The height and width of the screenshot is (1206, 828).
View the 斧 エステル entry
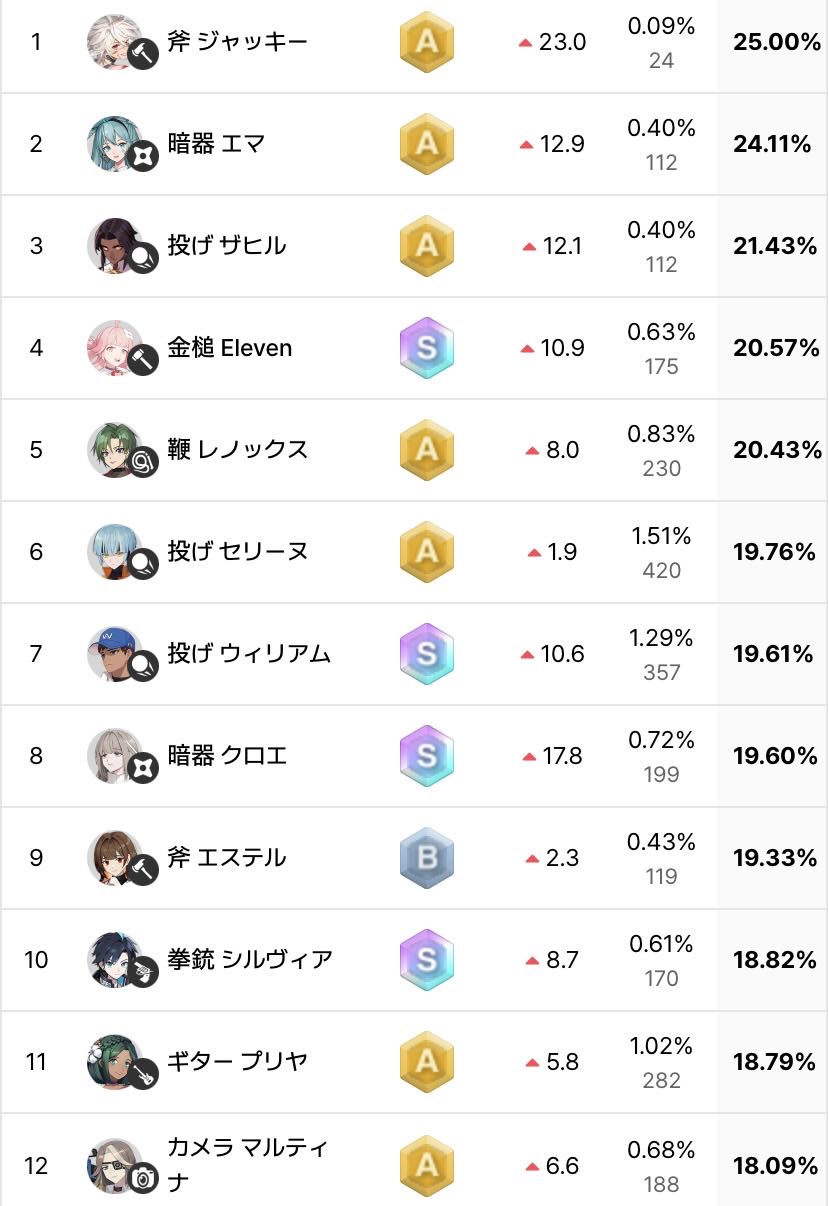(414, 858)
